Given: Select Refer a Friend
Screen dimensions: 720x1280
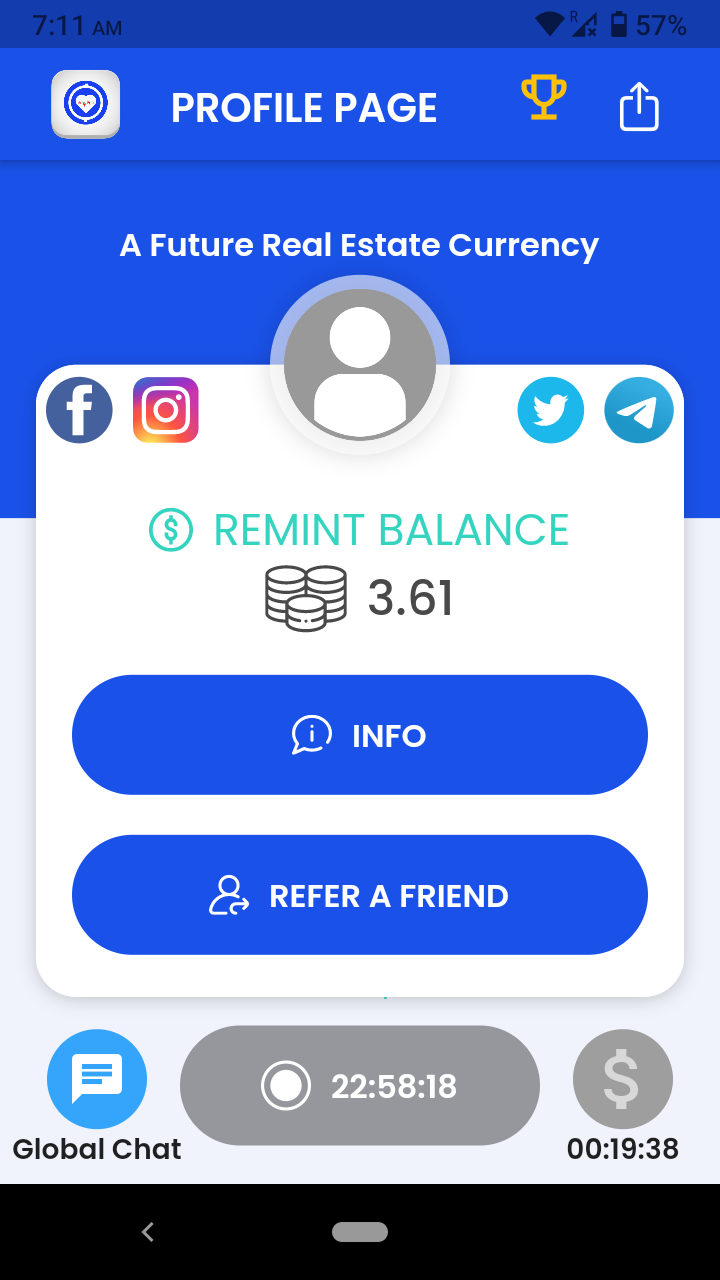Looking at the screenshot, I should 360,895.
